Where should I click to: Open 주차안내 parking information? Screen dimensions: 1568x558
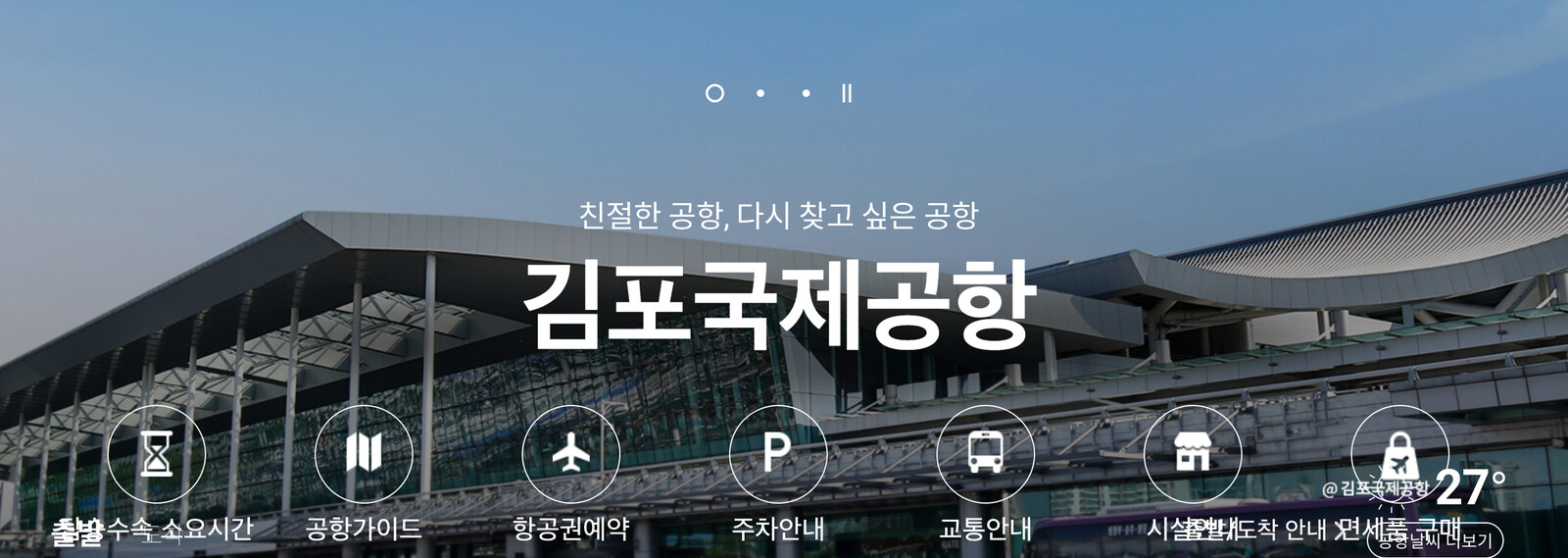(778, 454)
